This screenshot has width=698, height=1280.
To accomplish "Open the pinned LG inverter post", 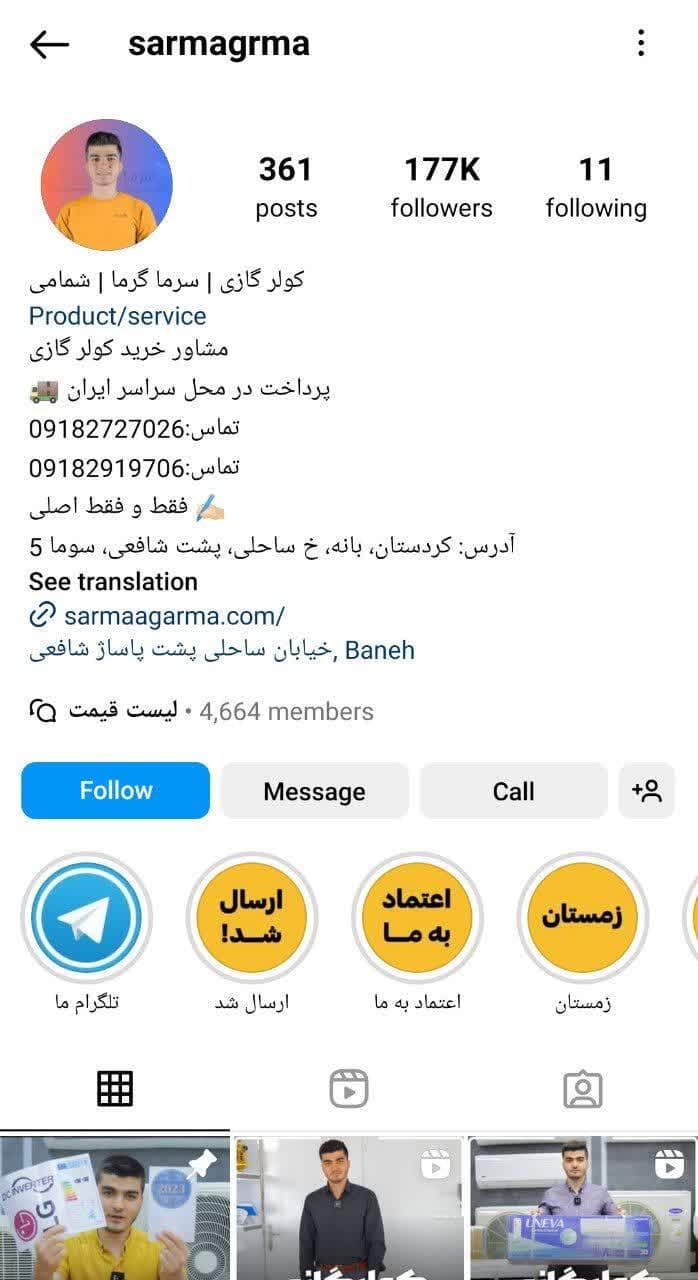I will (115, 1210).
